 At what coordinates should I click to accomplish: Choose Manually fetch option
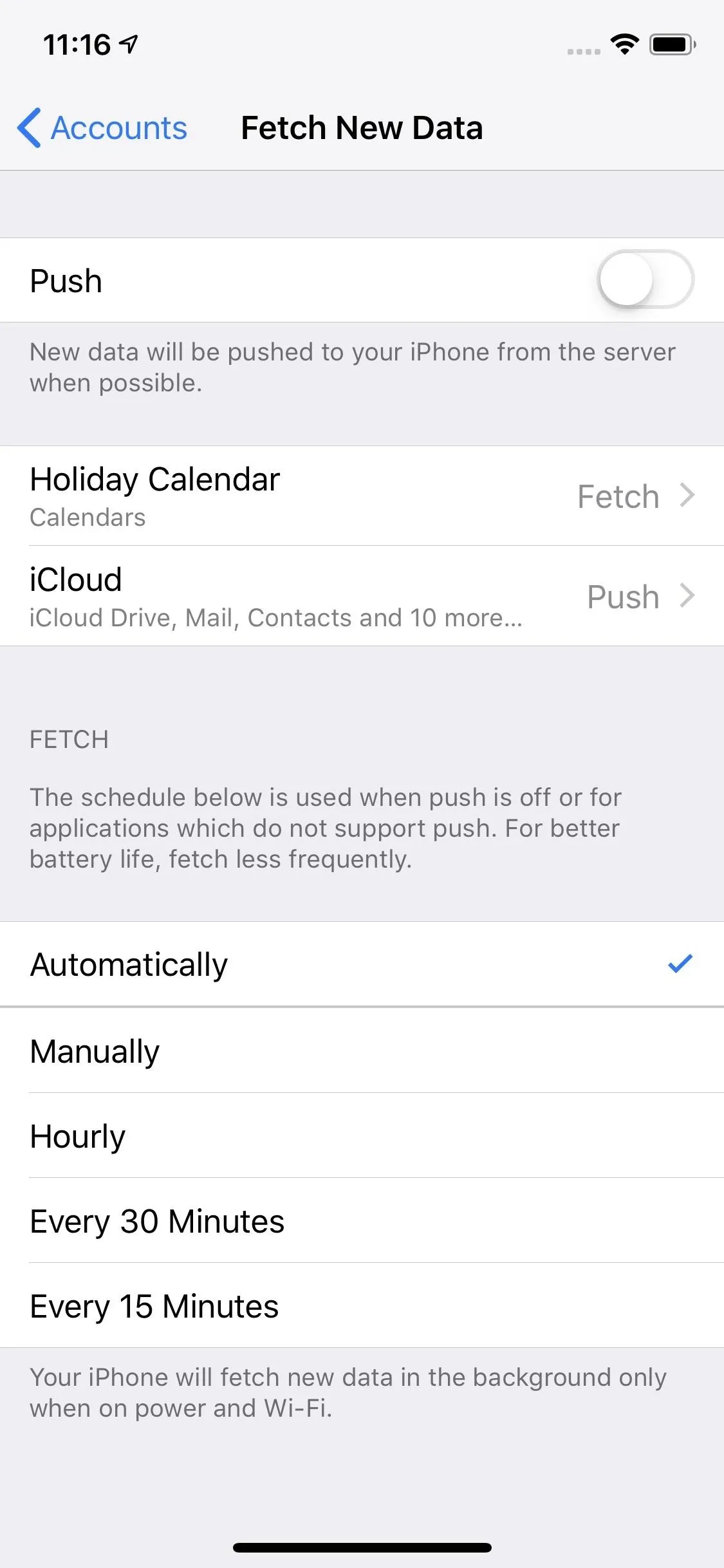tap(362, 1050)
